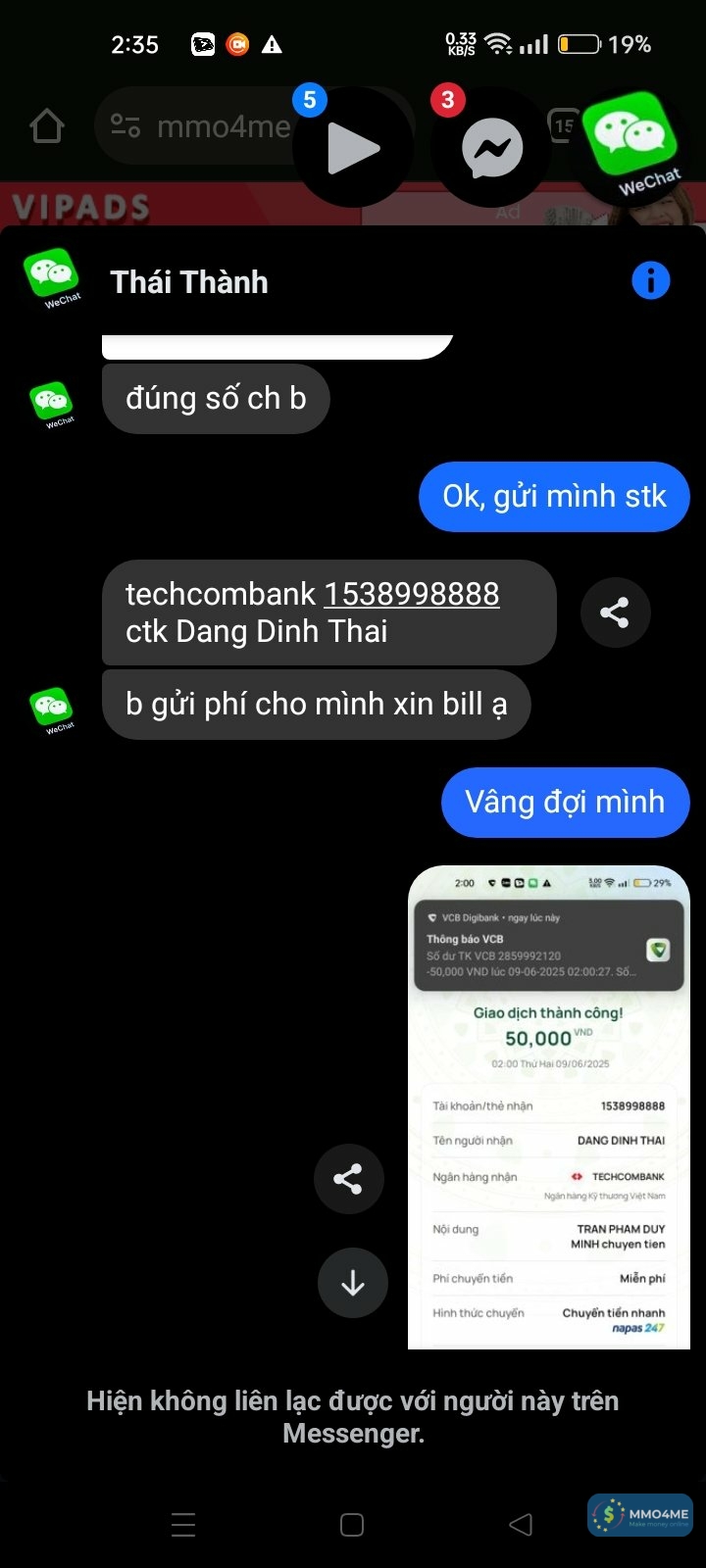Go to the browser home page
706x1568 pixels.
pos(47,126)
